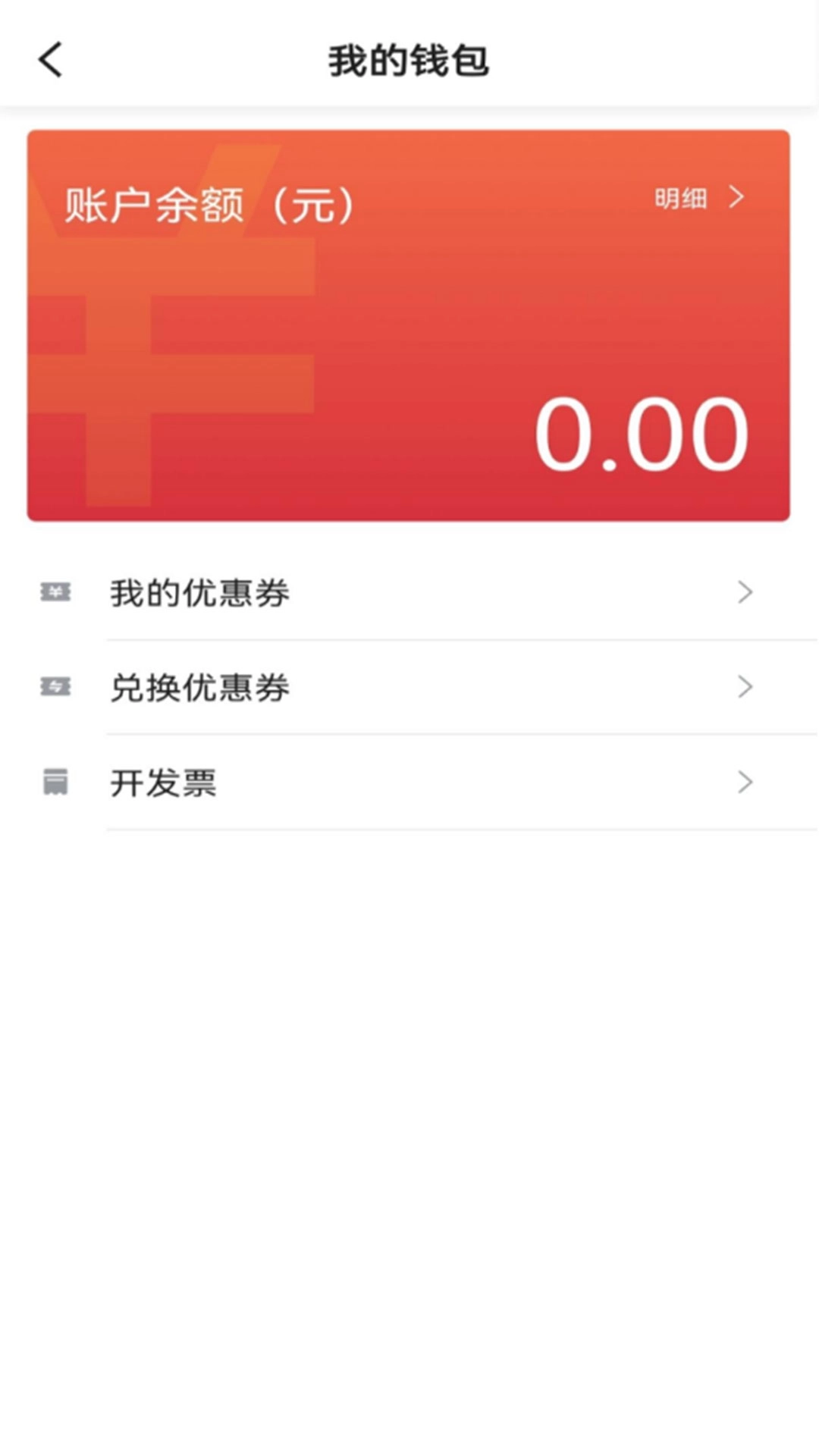Click the 明细 text link
Image resolution: width=819 pixels, height=1456 pixels.
click(681, 199)
